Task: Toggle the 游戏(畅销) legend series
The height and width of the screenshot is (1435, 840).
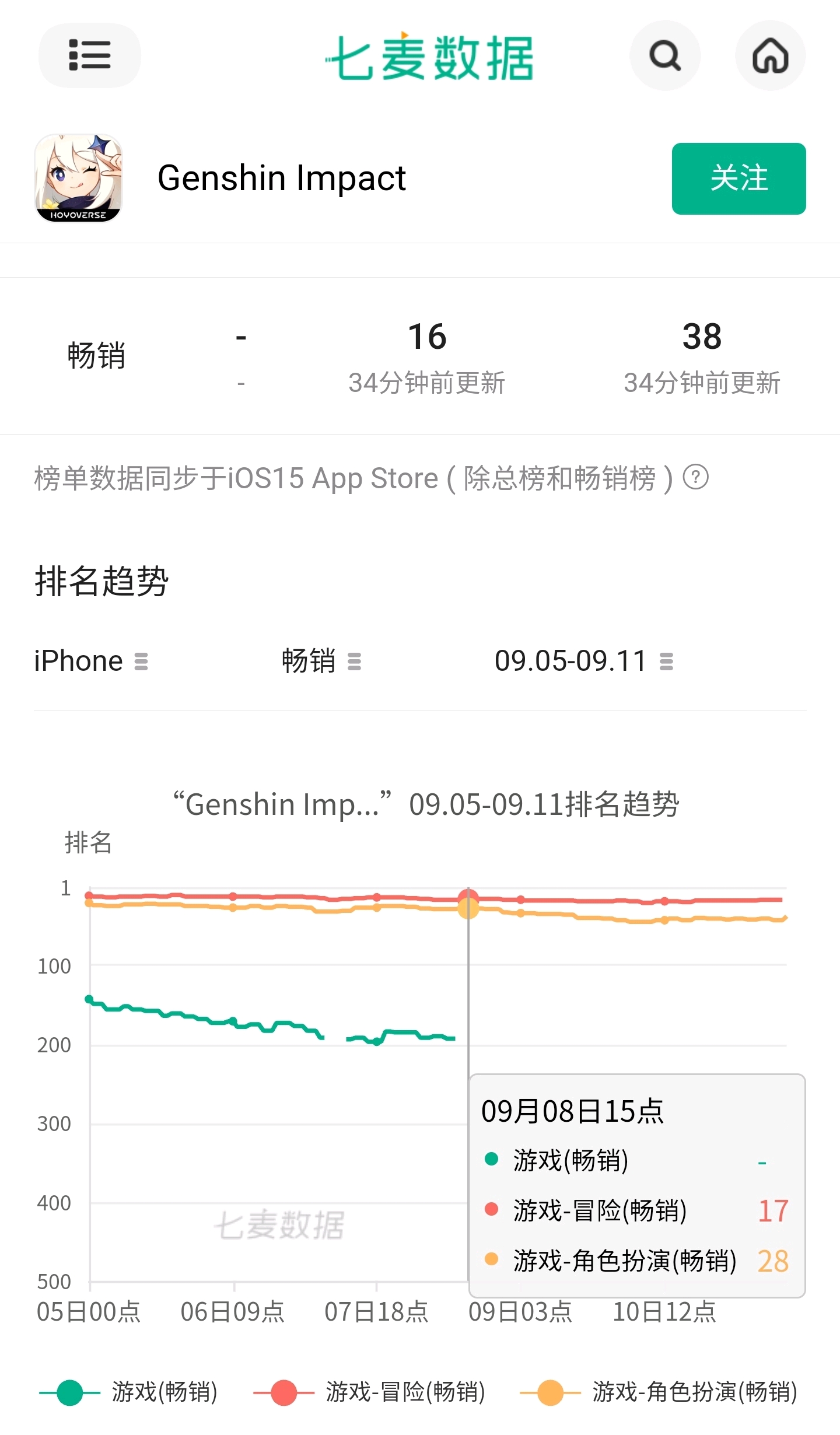Action: tap(129, 1392)
